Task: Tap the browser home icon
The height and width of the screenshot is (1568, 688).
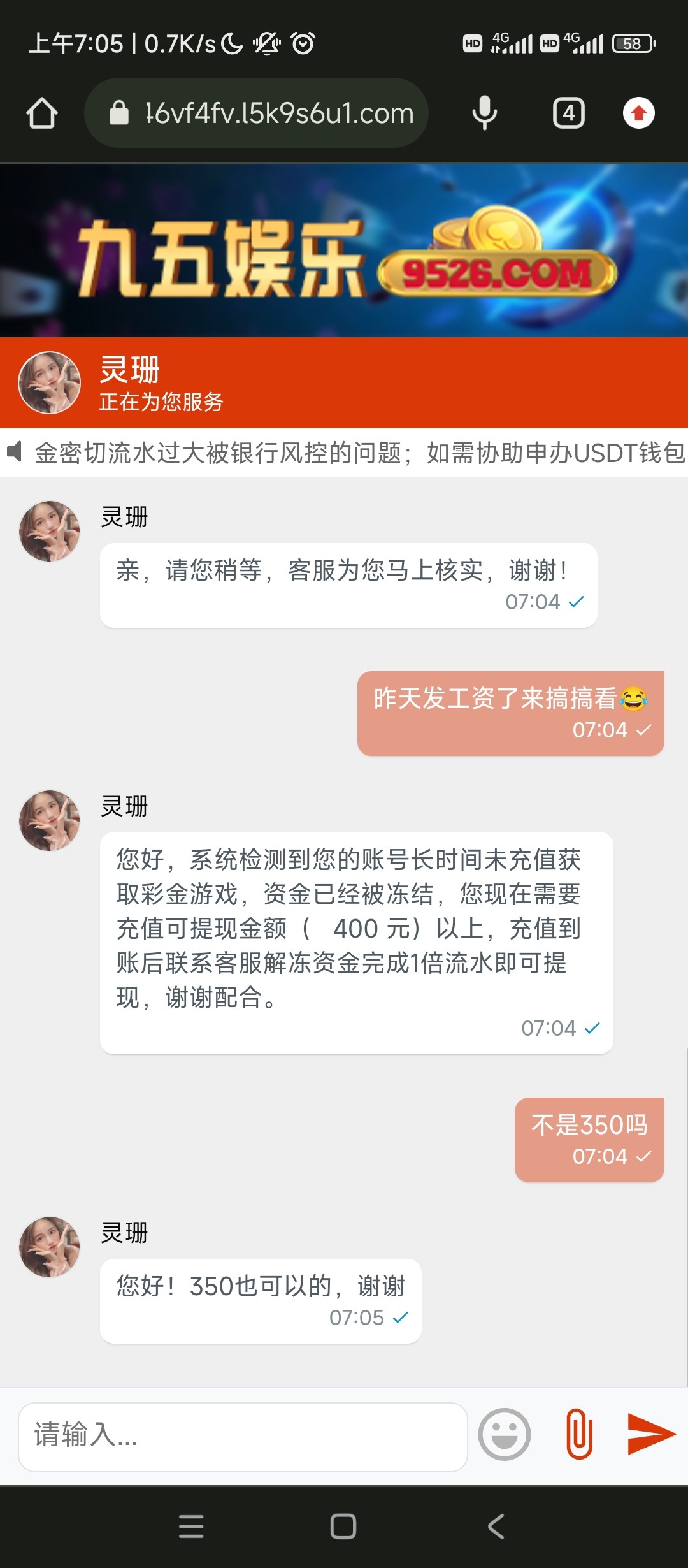Action: (41, 113)
